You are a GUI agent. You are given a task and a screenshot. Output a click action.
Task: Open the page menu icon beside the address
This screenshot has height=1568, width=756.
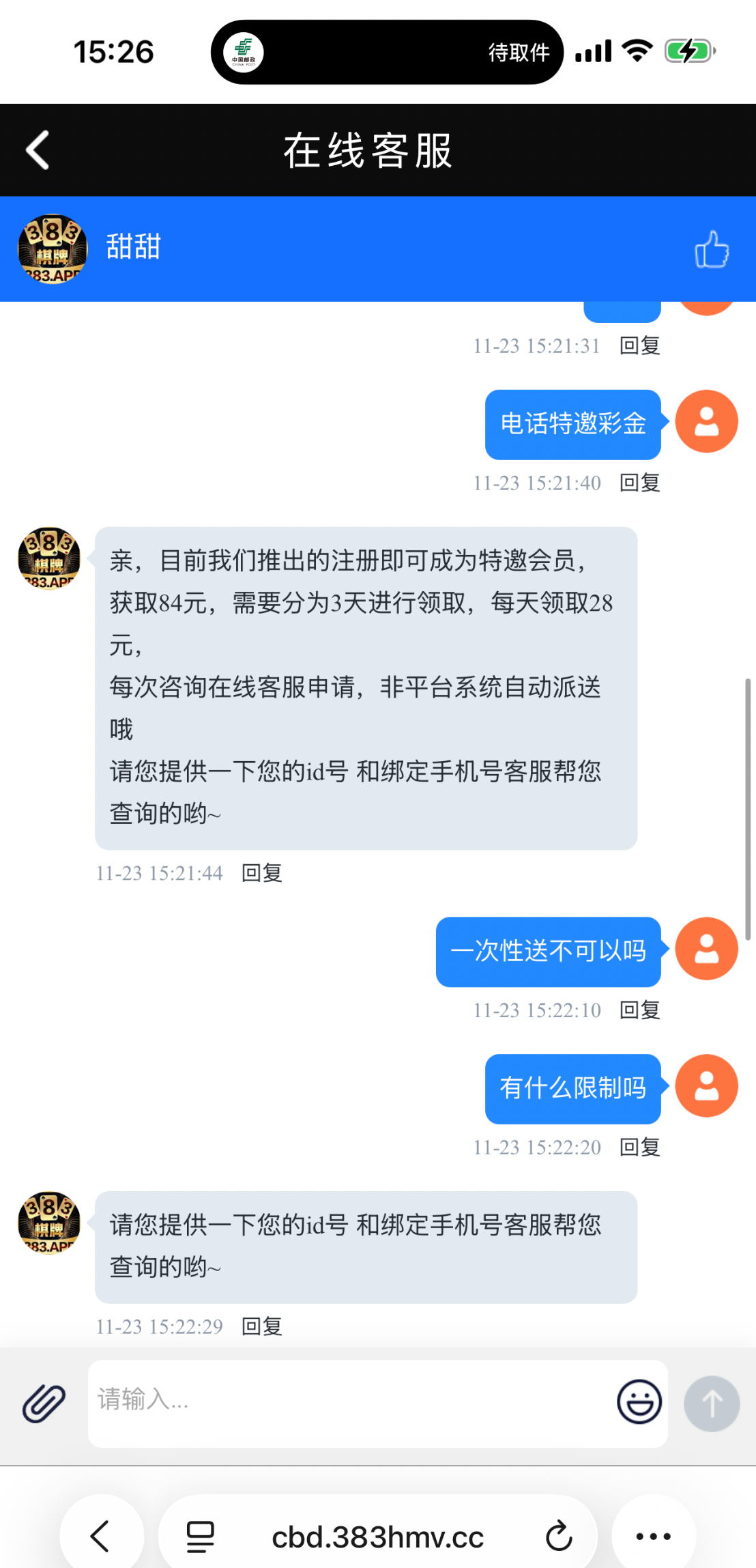click(201, 1537)
